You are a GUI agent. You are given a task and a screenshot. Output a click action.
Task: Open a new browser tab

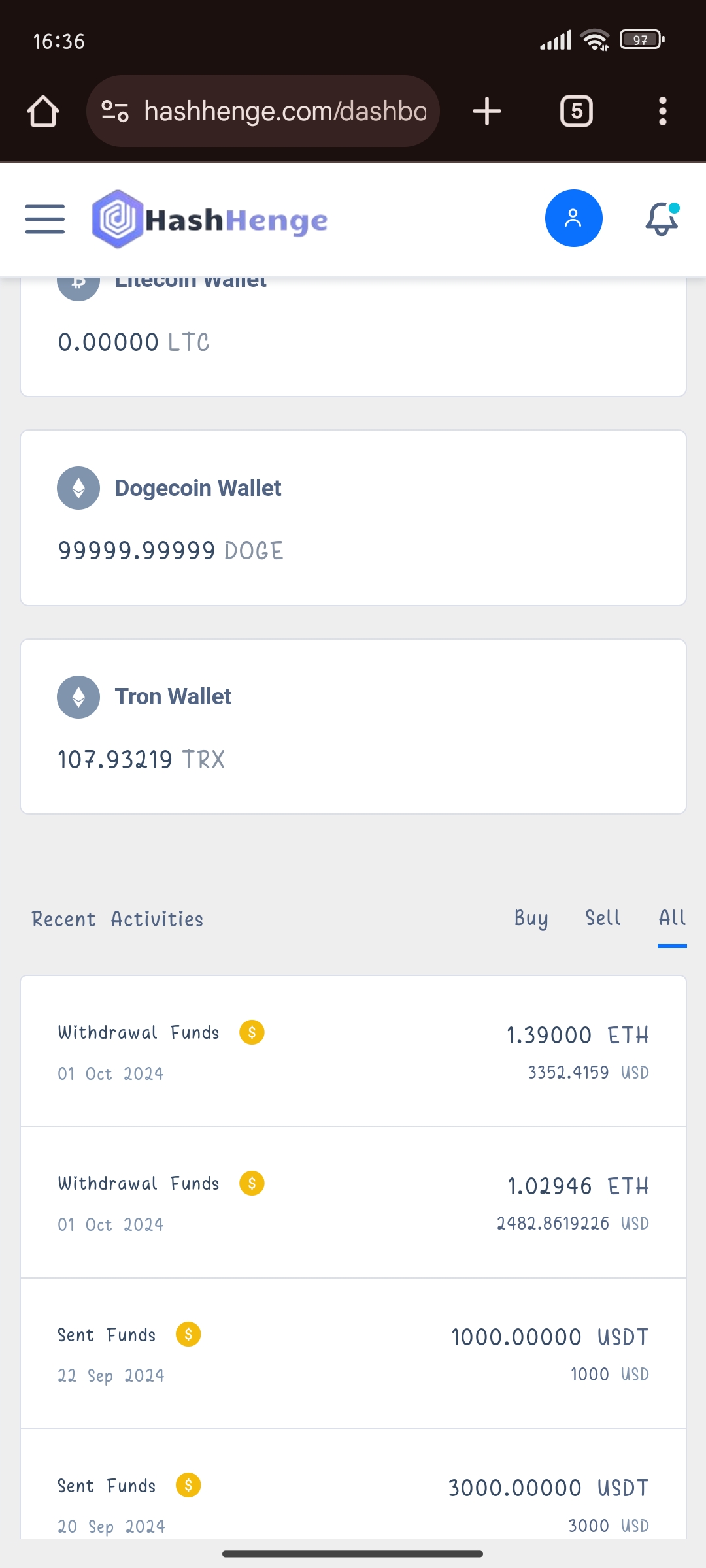487,111
